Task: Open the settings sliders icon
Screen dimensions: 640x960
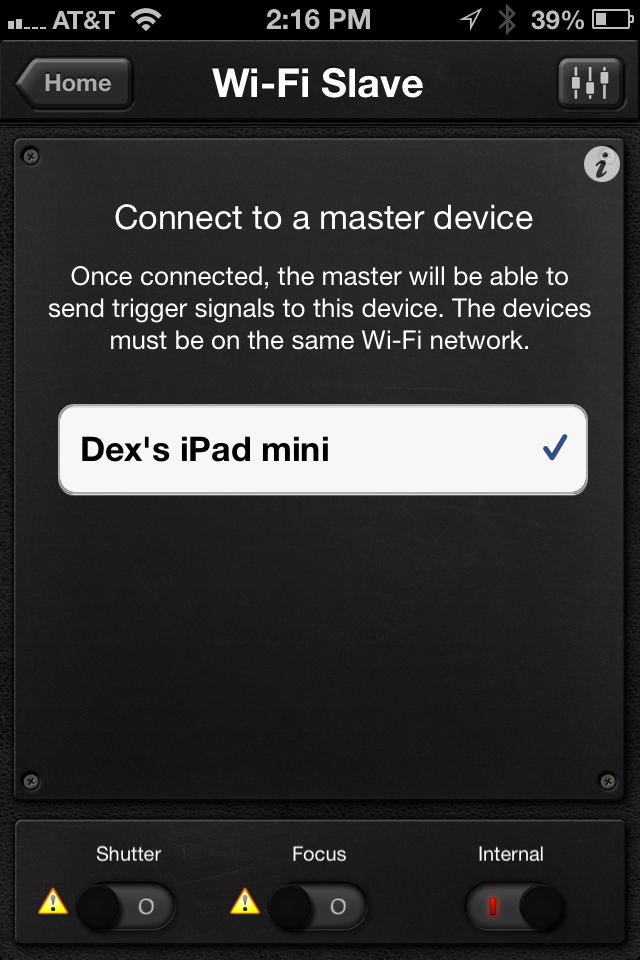Action: coord(589,83)
